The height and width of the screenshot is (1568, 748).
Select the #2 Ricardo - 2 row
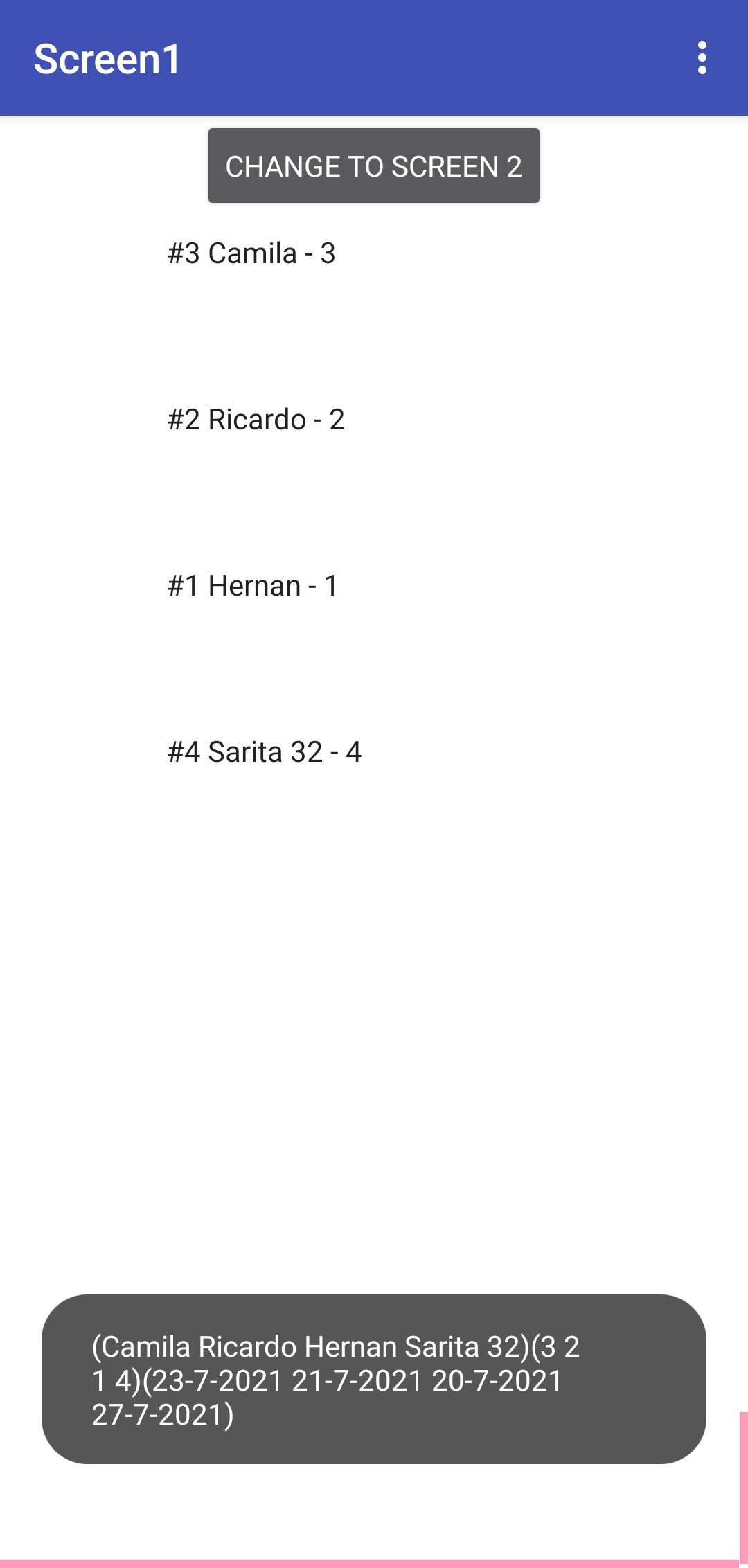coord(256,420)
